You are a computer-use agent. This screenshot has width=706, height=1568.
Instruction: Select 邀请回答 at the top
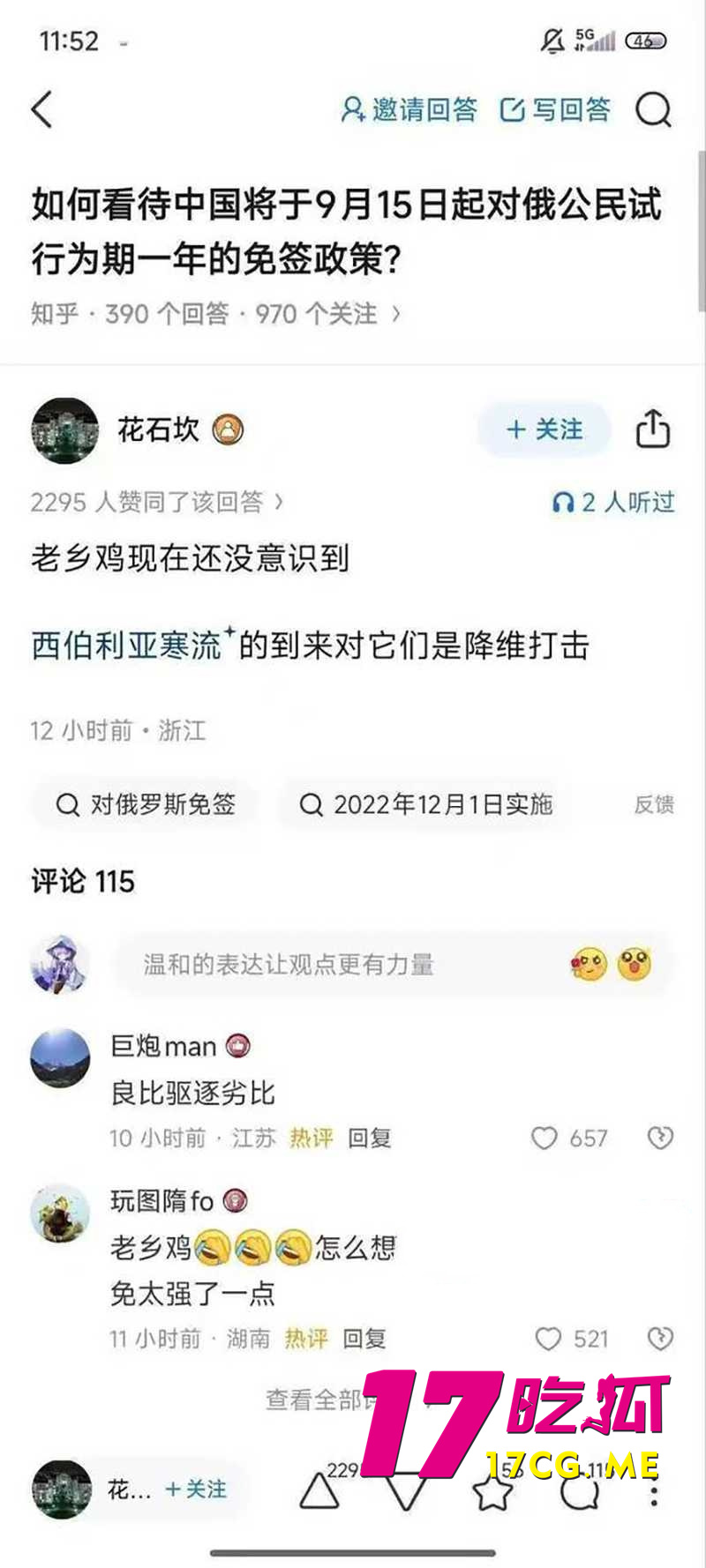point(411,111)
